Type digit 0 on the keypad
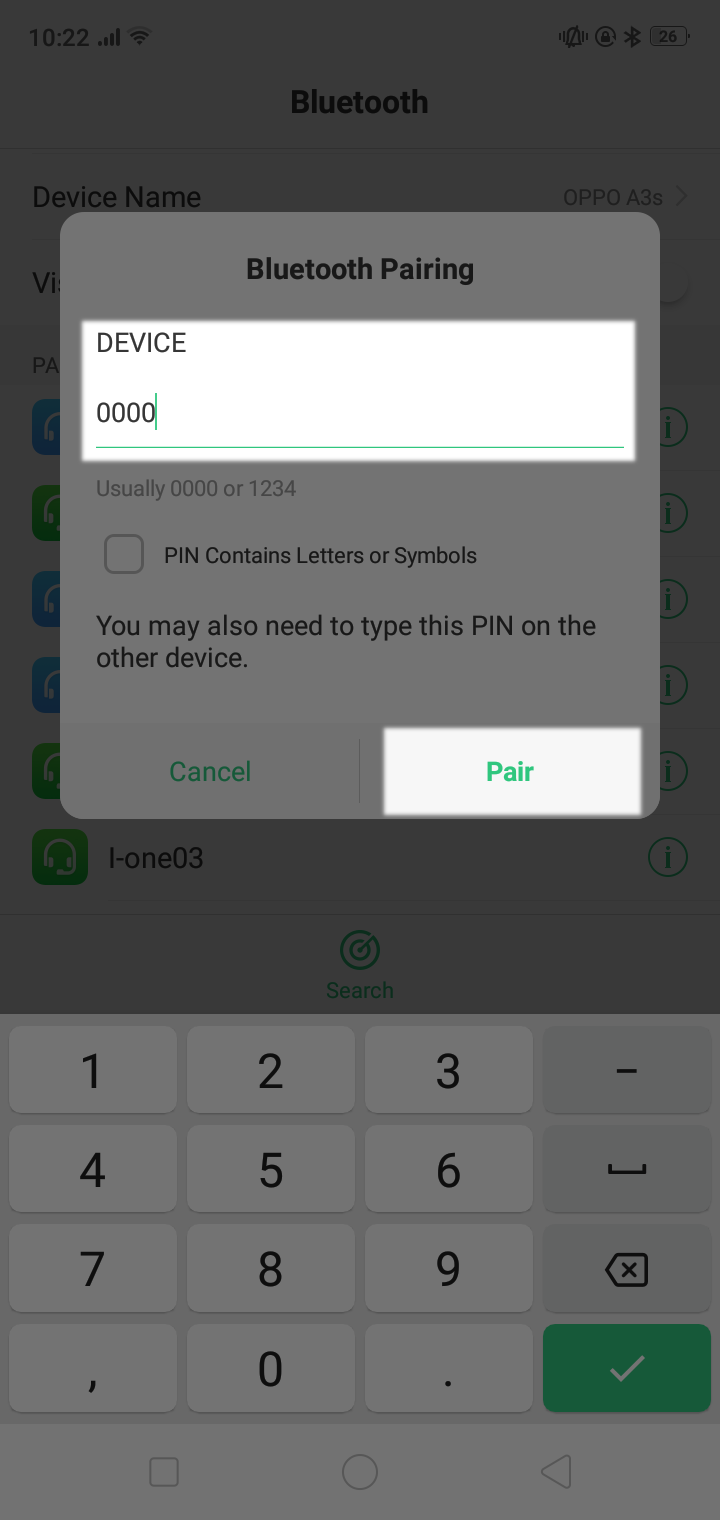 point(271,1367)
